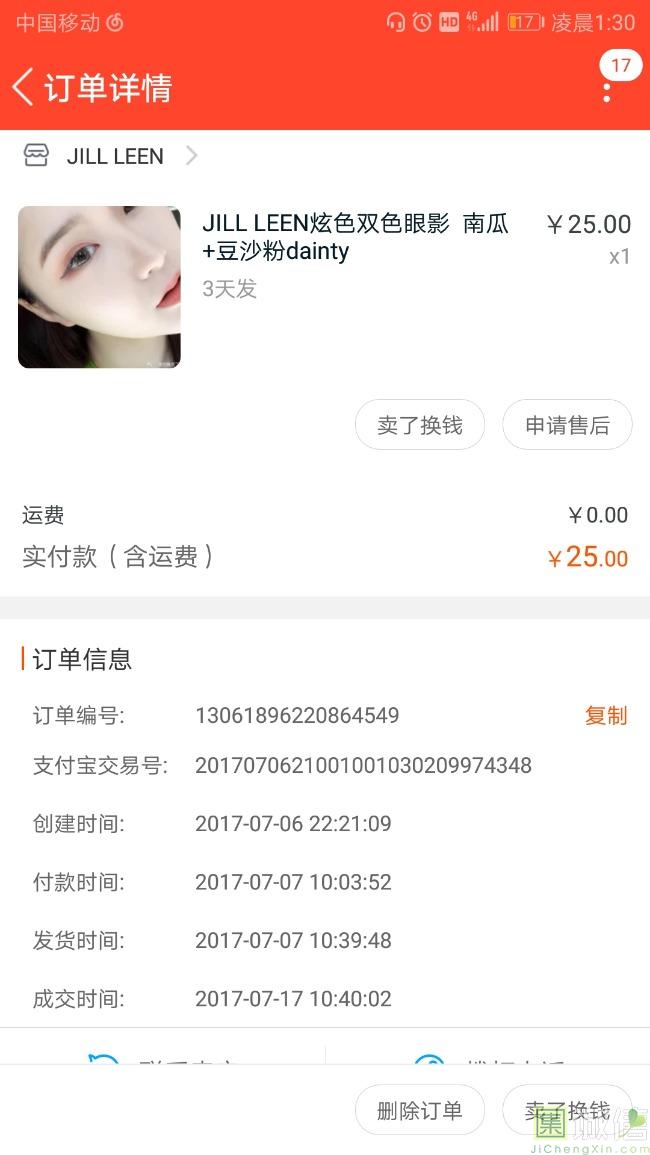Open the three-dot overflow menu
Viewport: 650px width, 1155px height.
click(607, 91)
